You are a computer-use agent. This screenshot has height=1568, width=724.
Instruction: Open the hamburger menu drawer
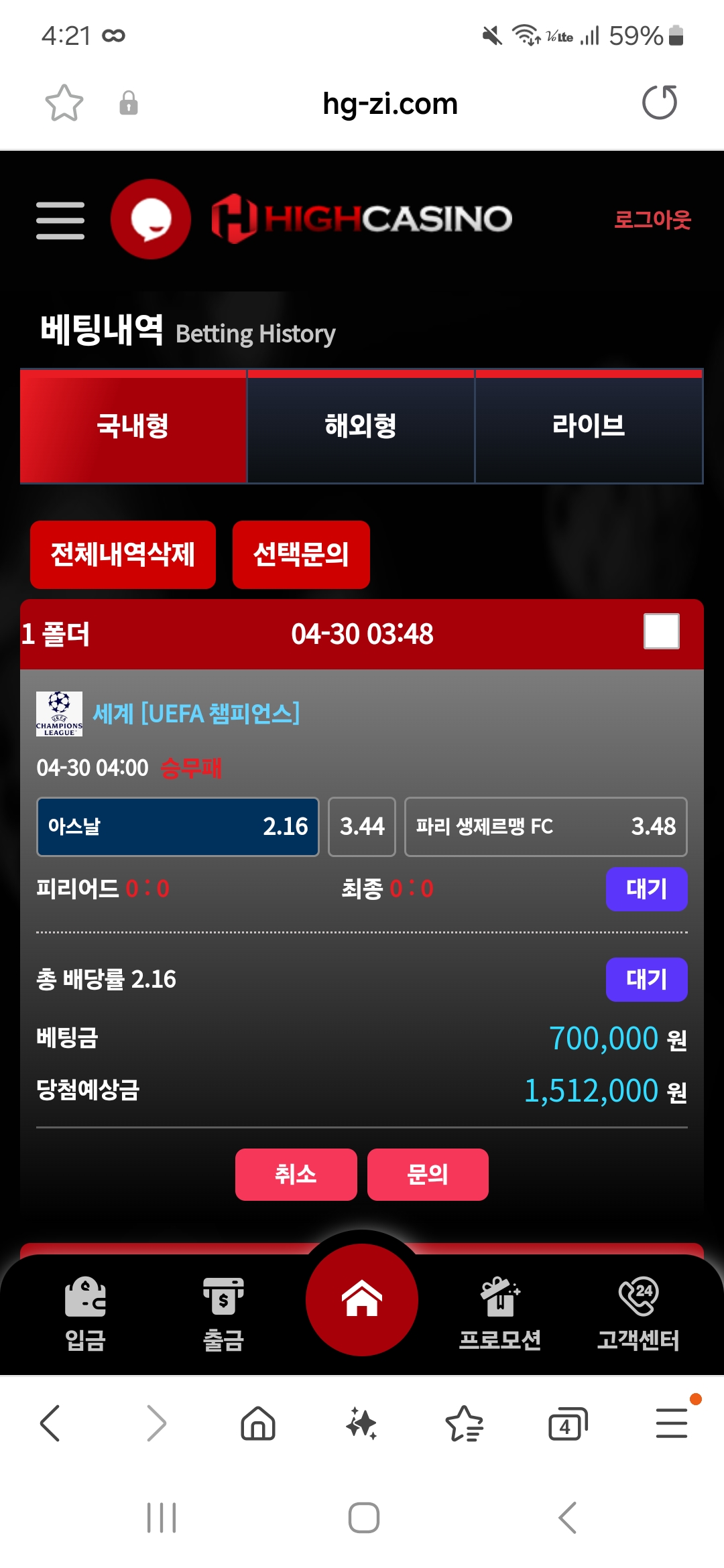(x=60, y=220)
